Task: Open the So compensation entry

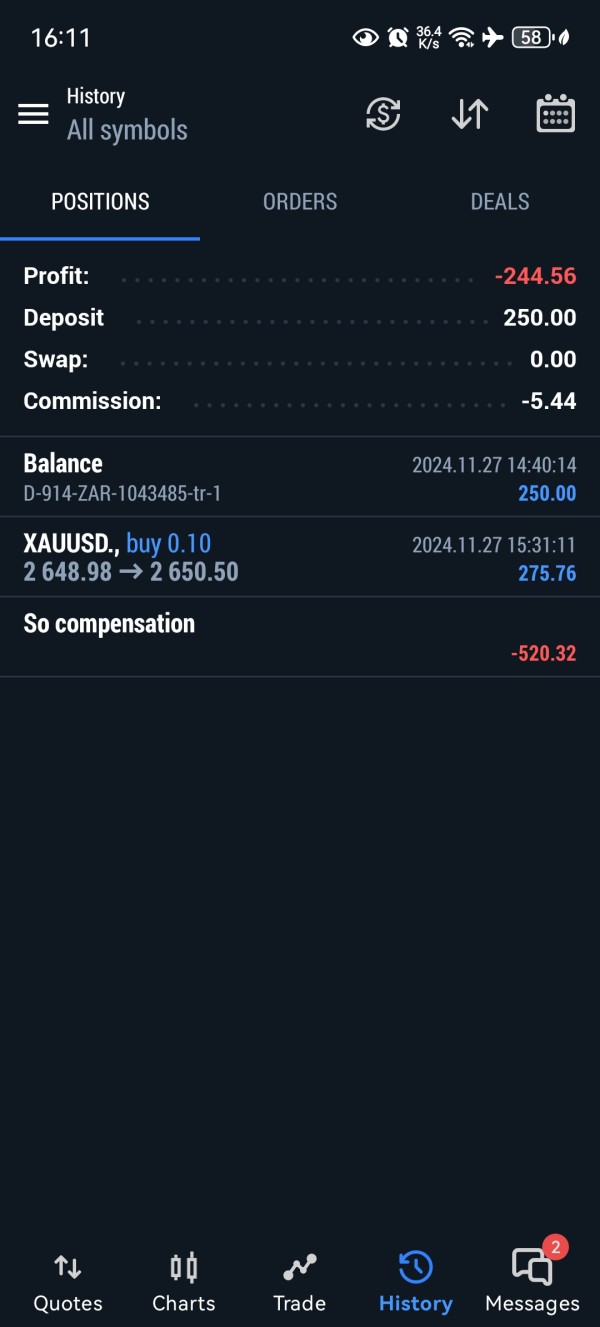Action: click(300, 637)
